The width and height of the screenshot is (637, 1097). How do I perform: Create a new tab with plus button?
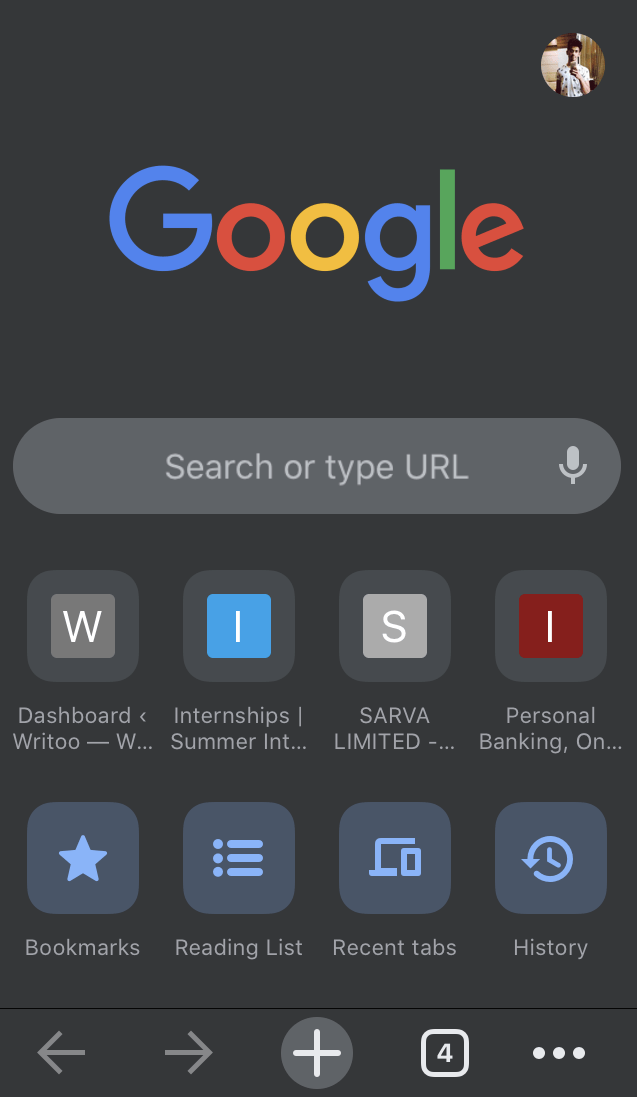317,1053
